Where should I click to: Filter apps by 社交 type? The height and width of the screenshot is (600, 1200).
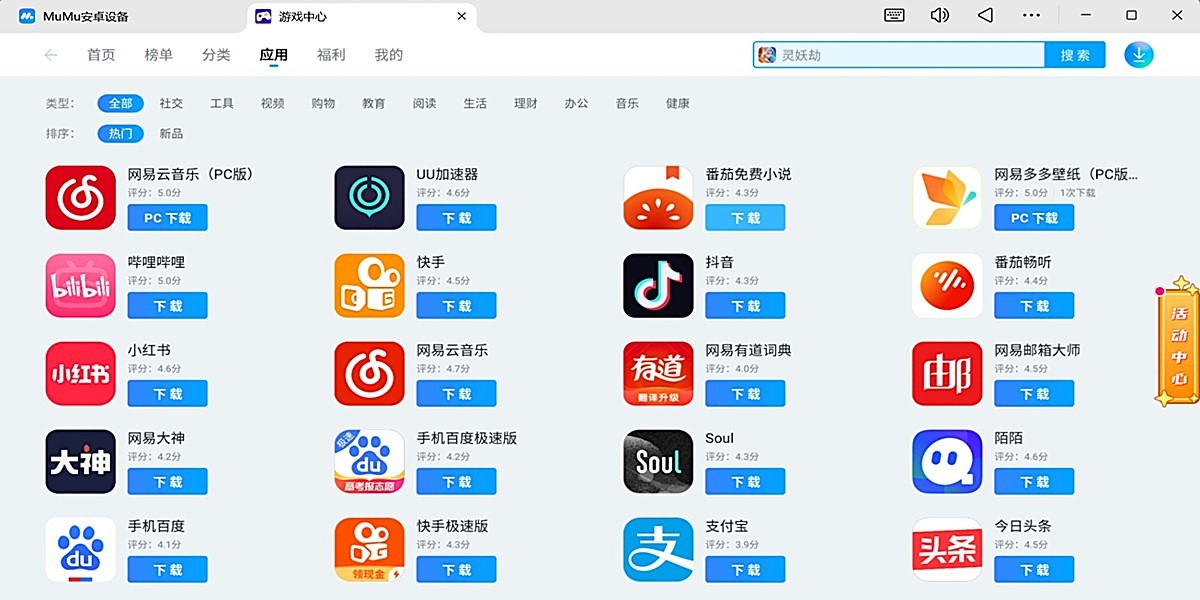coord(171,103)
